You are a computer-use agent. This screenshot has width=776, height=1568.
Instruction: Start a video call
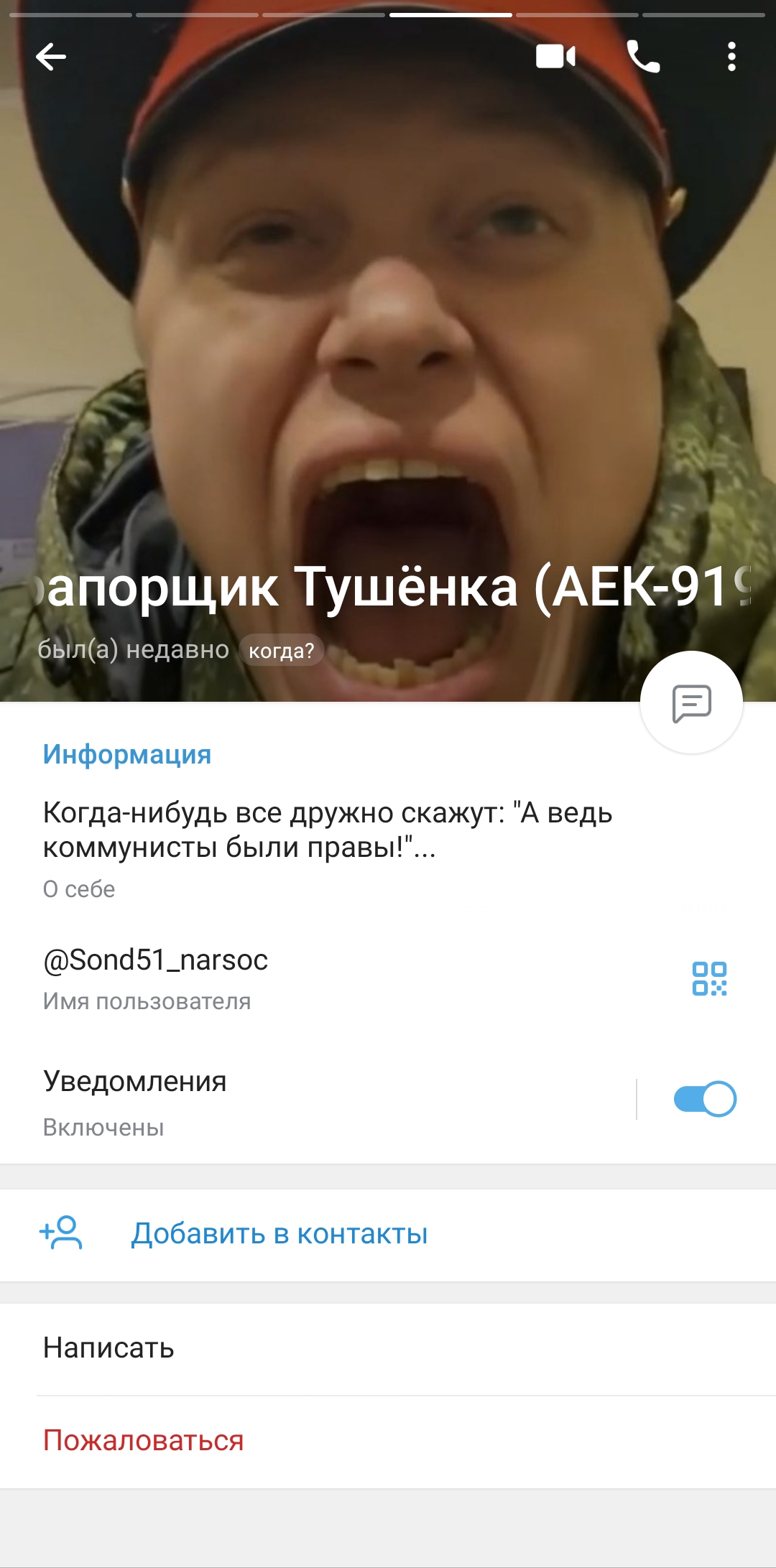coord(555,57)
